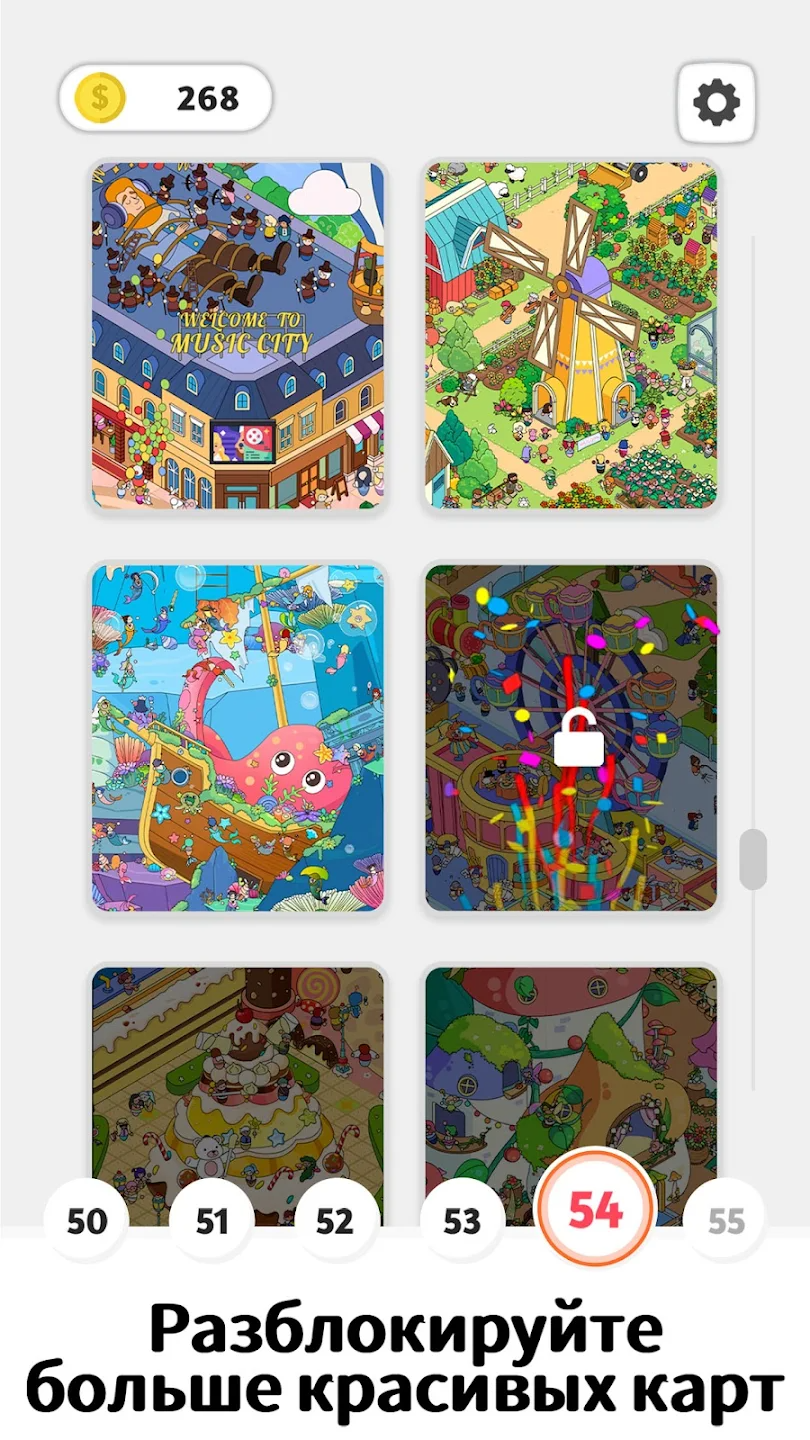
Task: Open the settings gear
Action: [716, 103]
